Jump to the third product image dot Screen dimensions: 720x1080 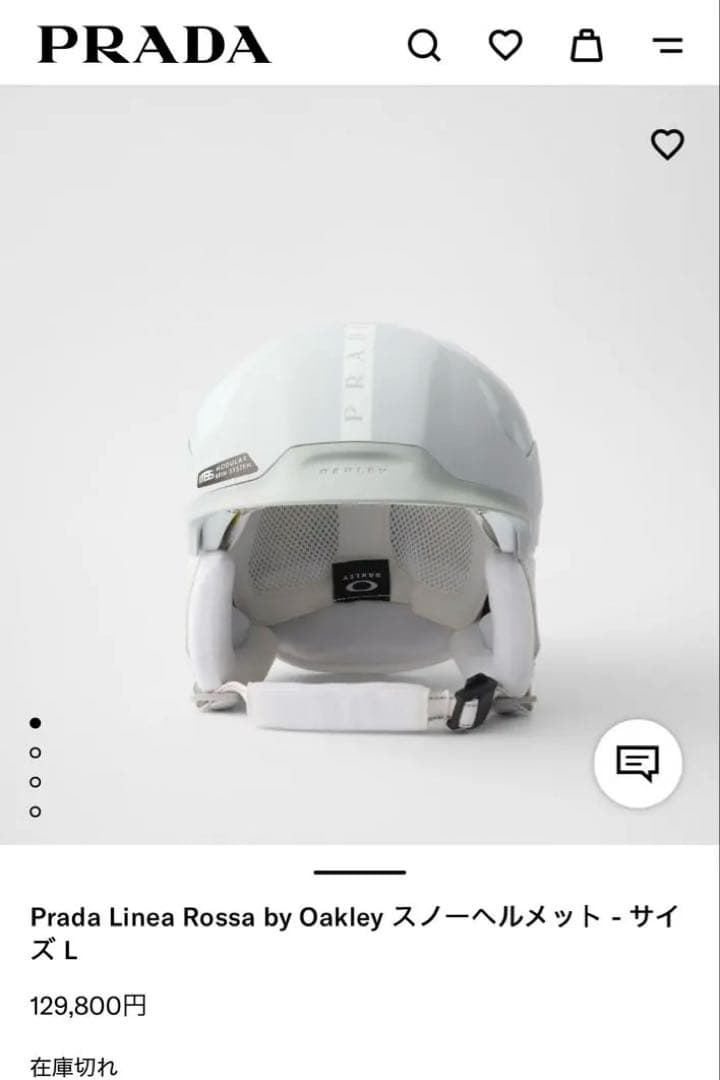[x=36, y=781]
